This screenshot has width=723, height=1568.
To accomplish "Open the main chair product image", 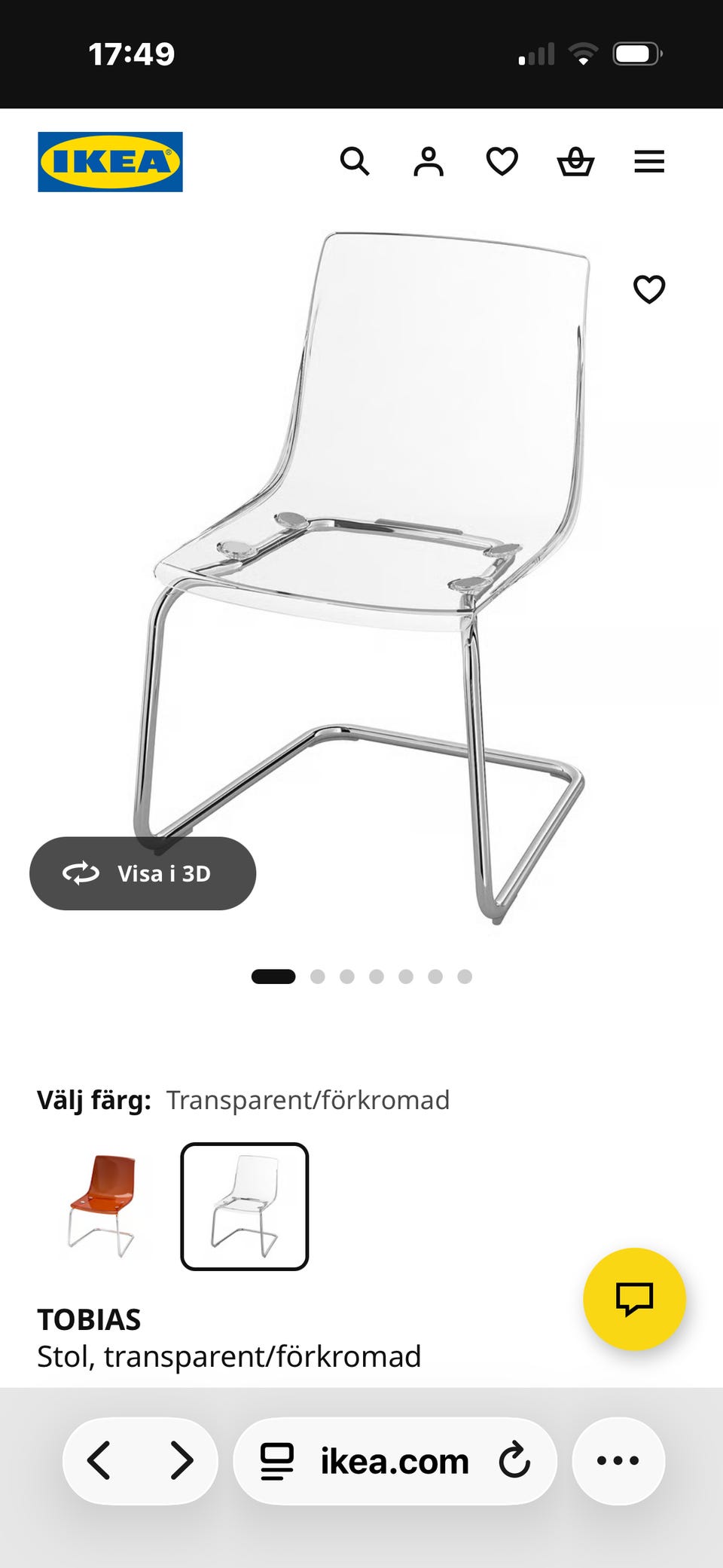I will pos(361,577).
